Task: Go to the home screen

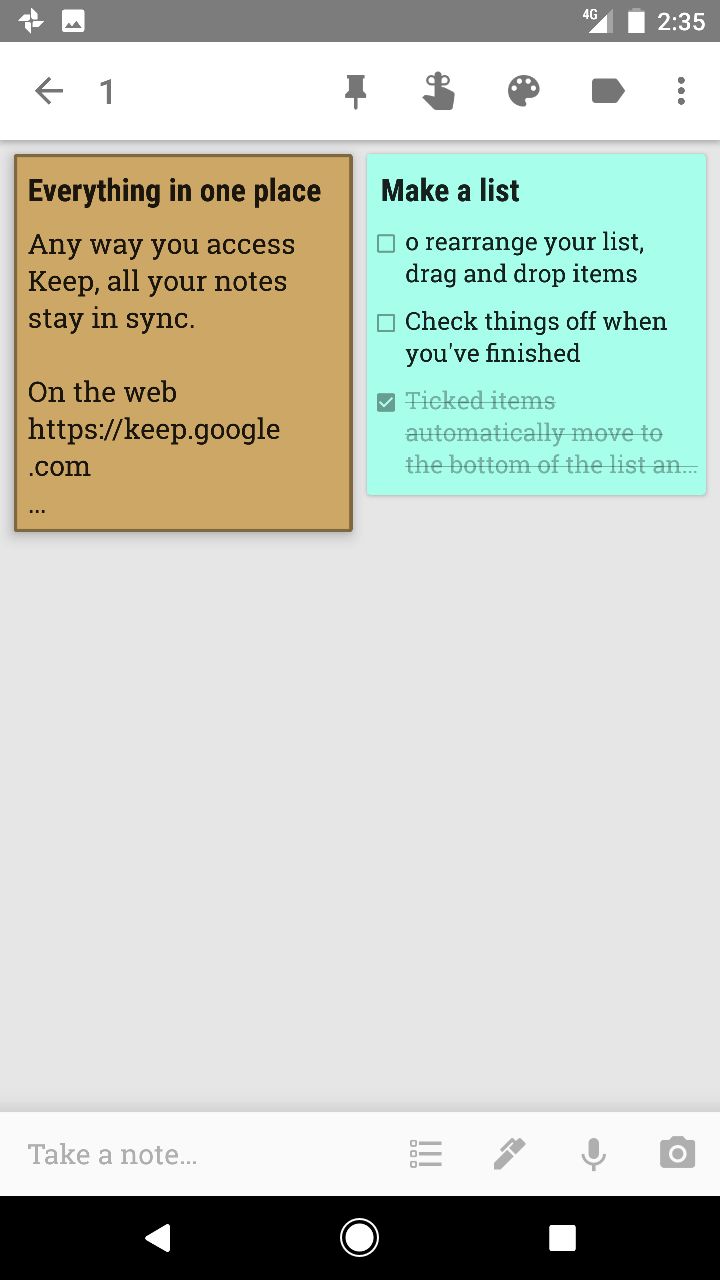Action: coord(359,1238)
